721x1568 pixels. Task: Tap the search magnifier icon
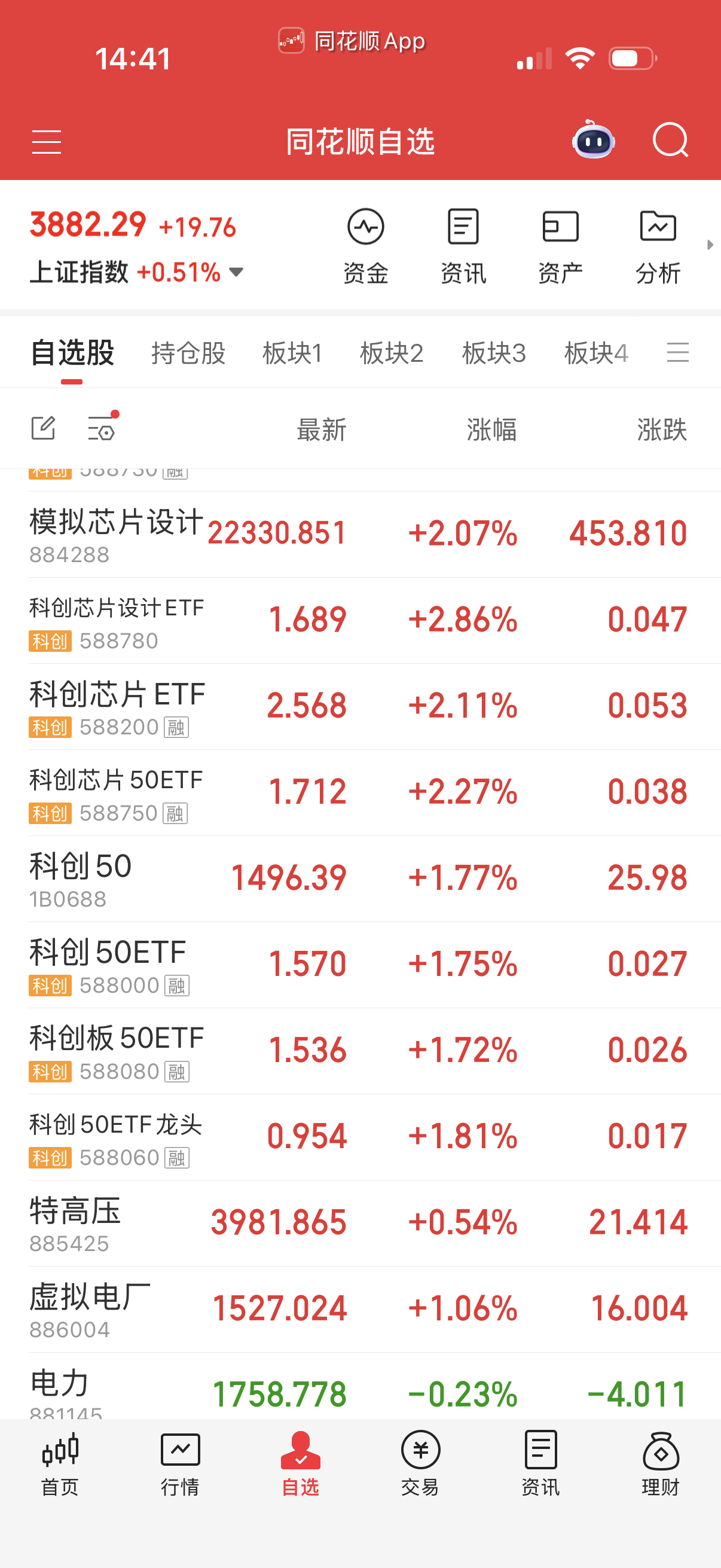coord(670,140)
